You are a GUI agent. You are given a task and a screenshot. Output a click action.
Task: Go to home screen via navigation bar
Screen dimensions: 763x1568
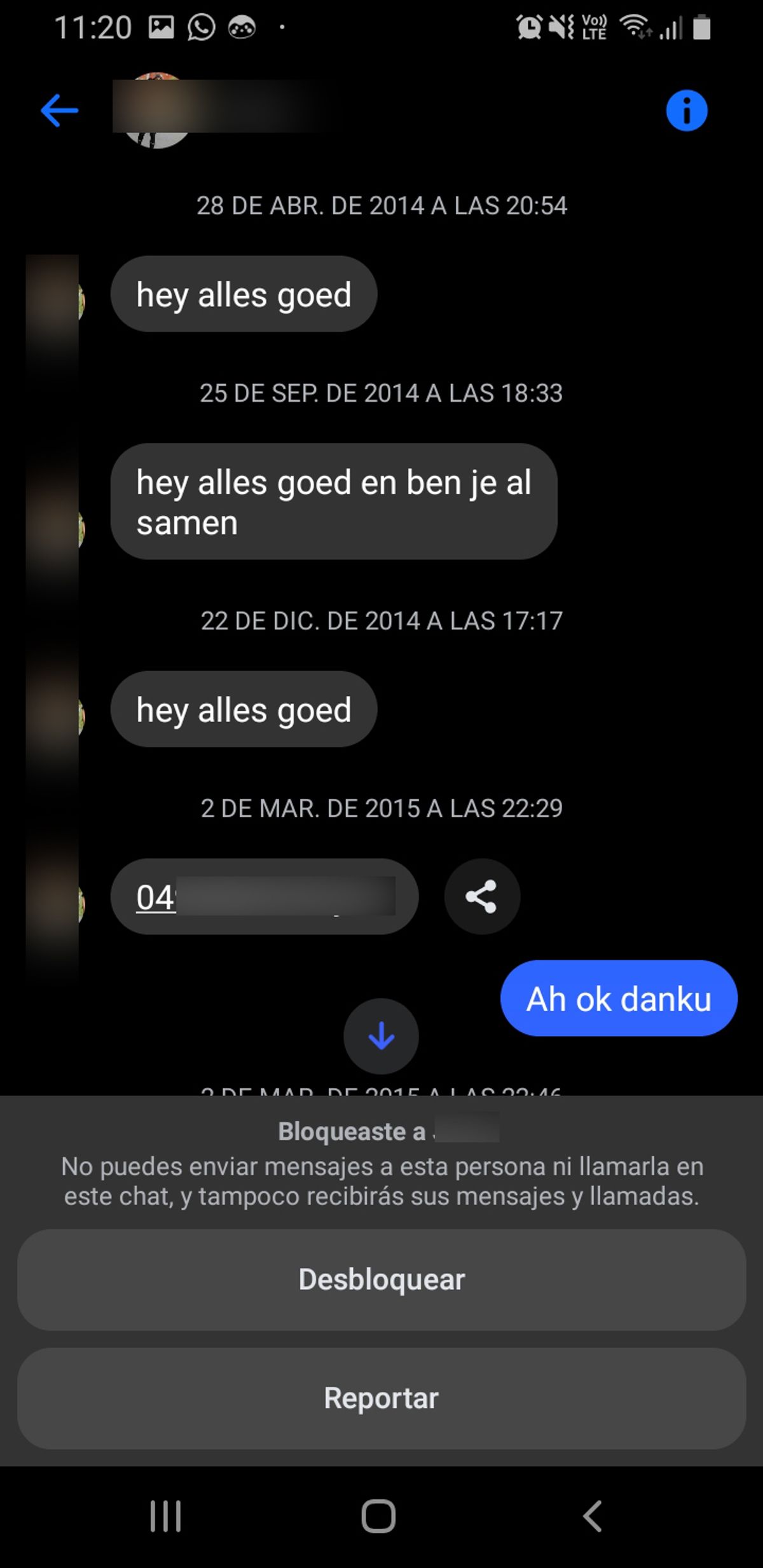click(379, 1517)
